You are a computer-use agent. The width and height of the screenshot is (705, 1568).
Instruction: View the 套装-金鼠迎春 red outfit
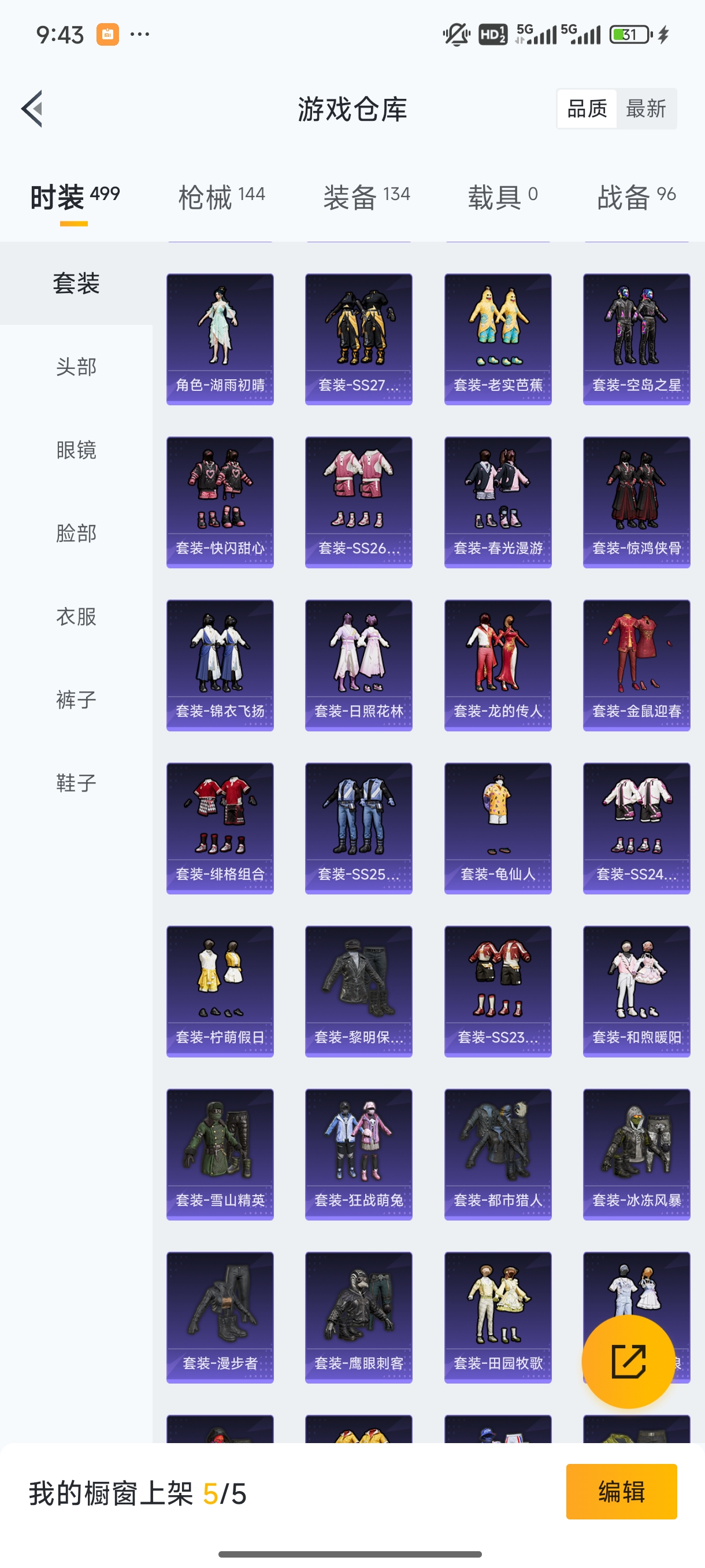pos(636,665)
